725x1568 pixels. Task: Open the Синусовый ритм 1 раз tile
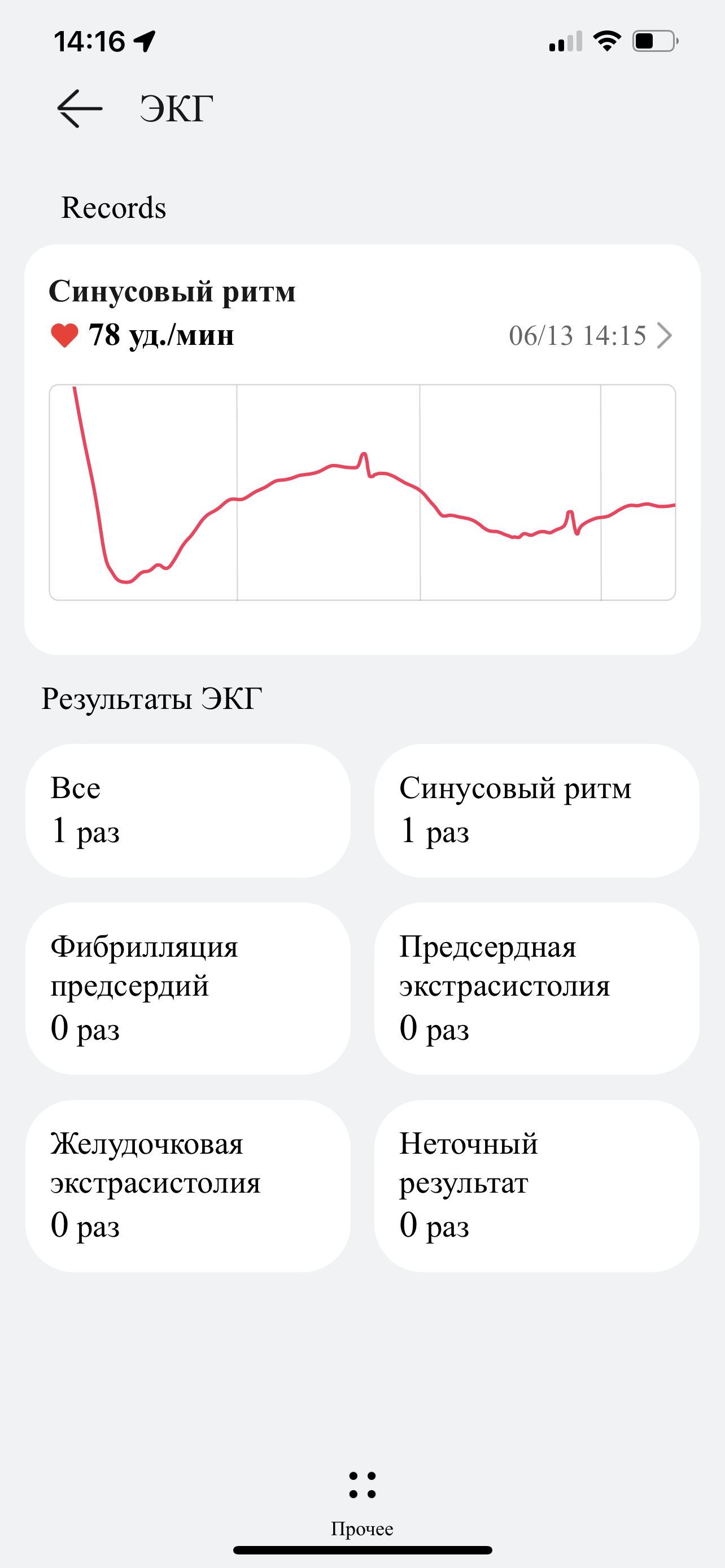536,810
